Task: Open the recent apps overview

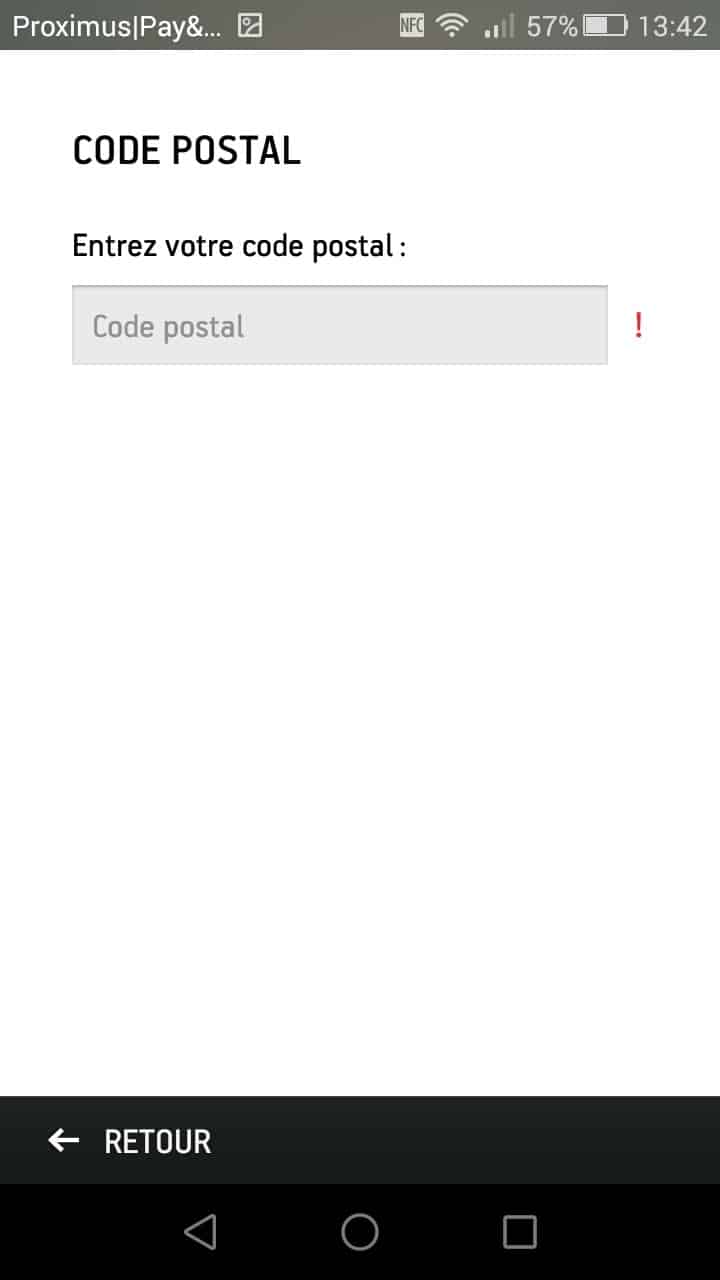Action: coord(519,1232)
